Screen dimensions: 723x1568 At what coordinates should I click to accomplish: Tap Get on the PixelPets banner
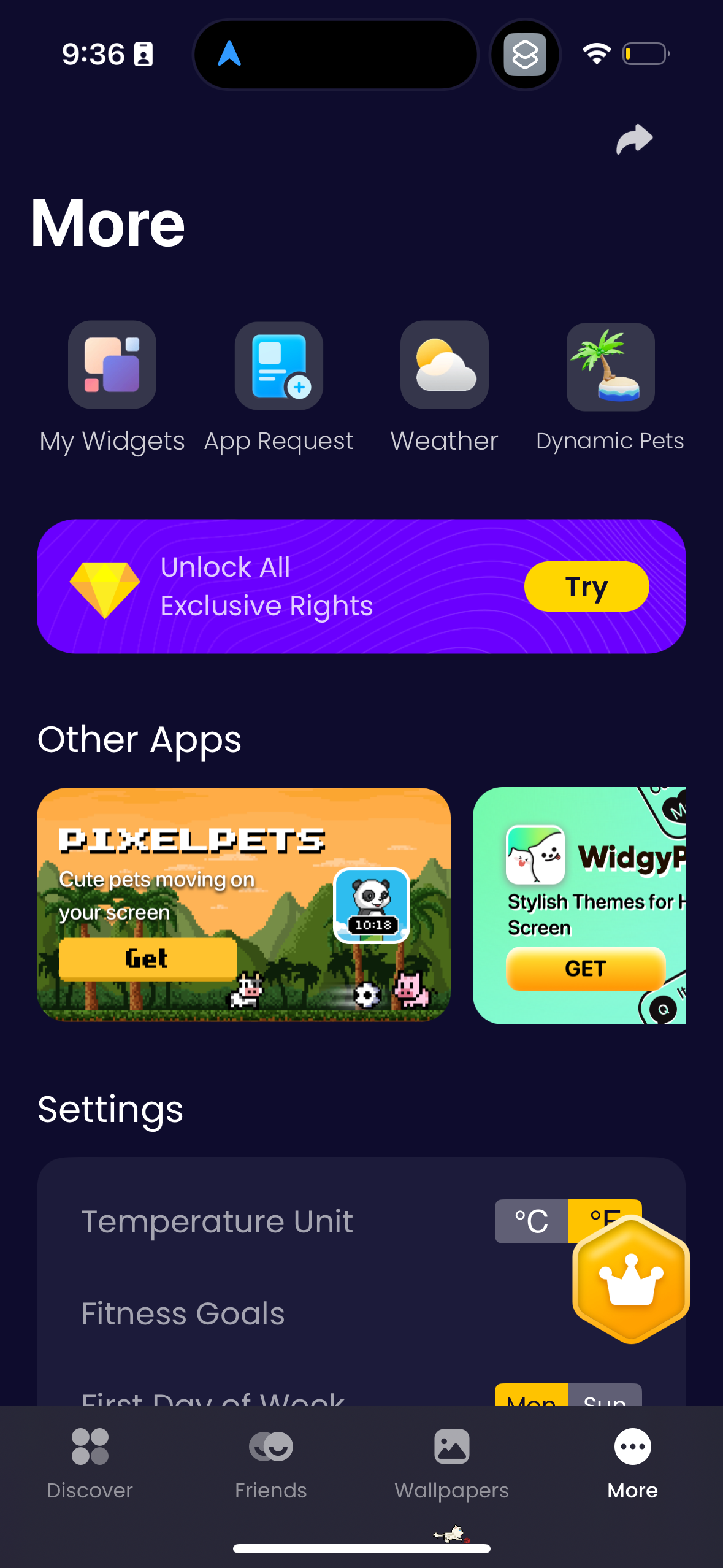[x=147, y=958]
